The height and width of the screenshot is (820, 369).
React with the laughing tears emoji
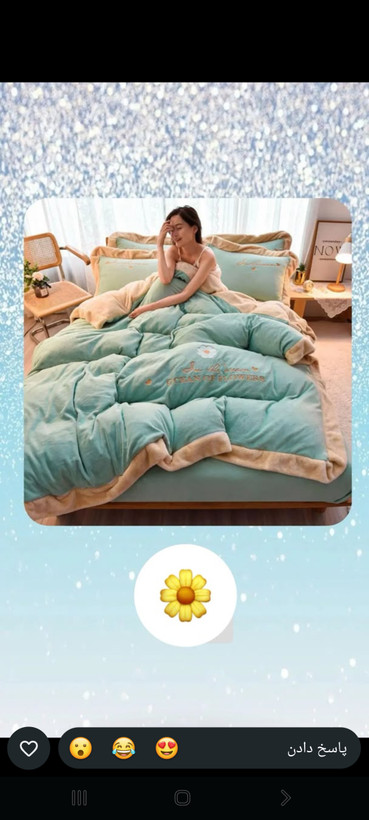click(x=123, y=748)
